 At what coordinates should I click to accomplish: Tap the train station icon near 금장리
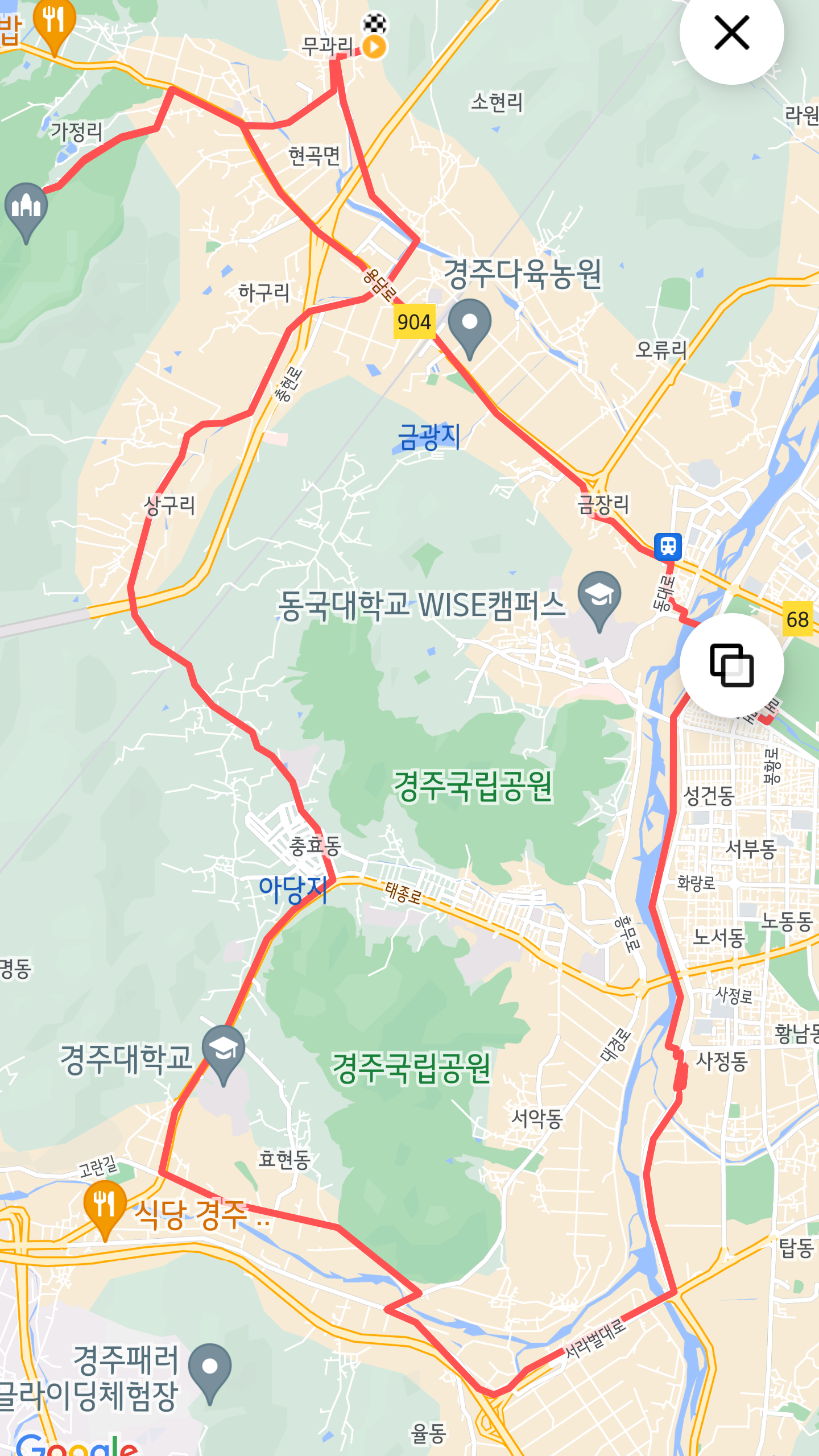[668, 547]
